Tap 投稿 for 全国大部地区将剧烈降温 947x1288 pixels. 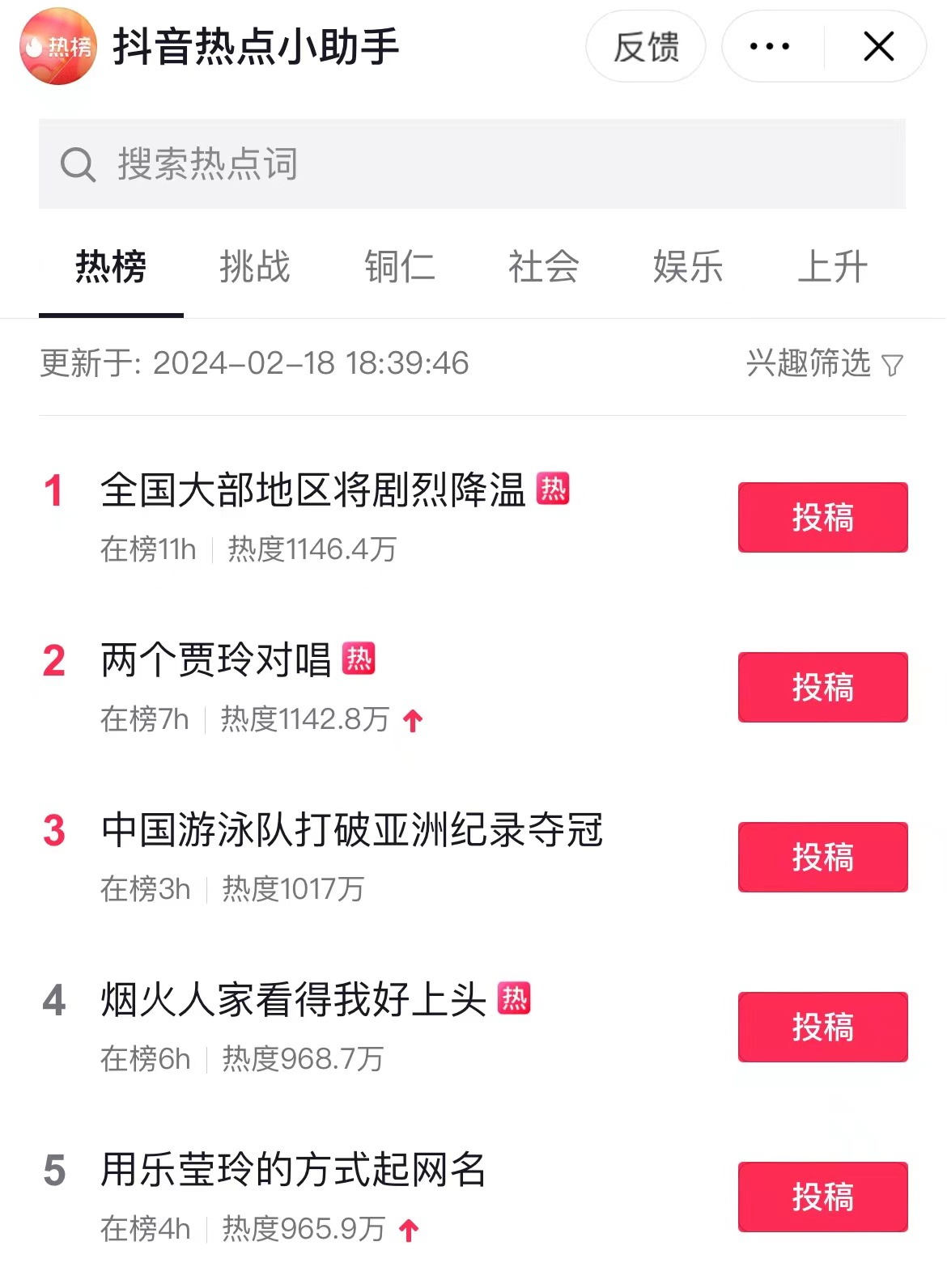coord(822,517)
